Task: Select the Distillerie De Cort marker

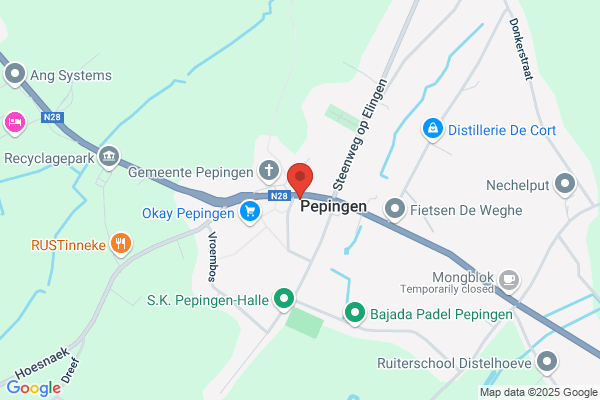Action: [433, 129]
